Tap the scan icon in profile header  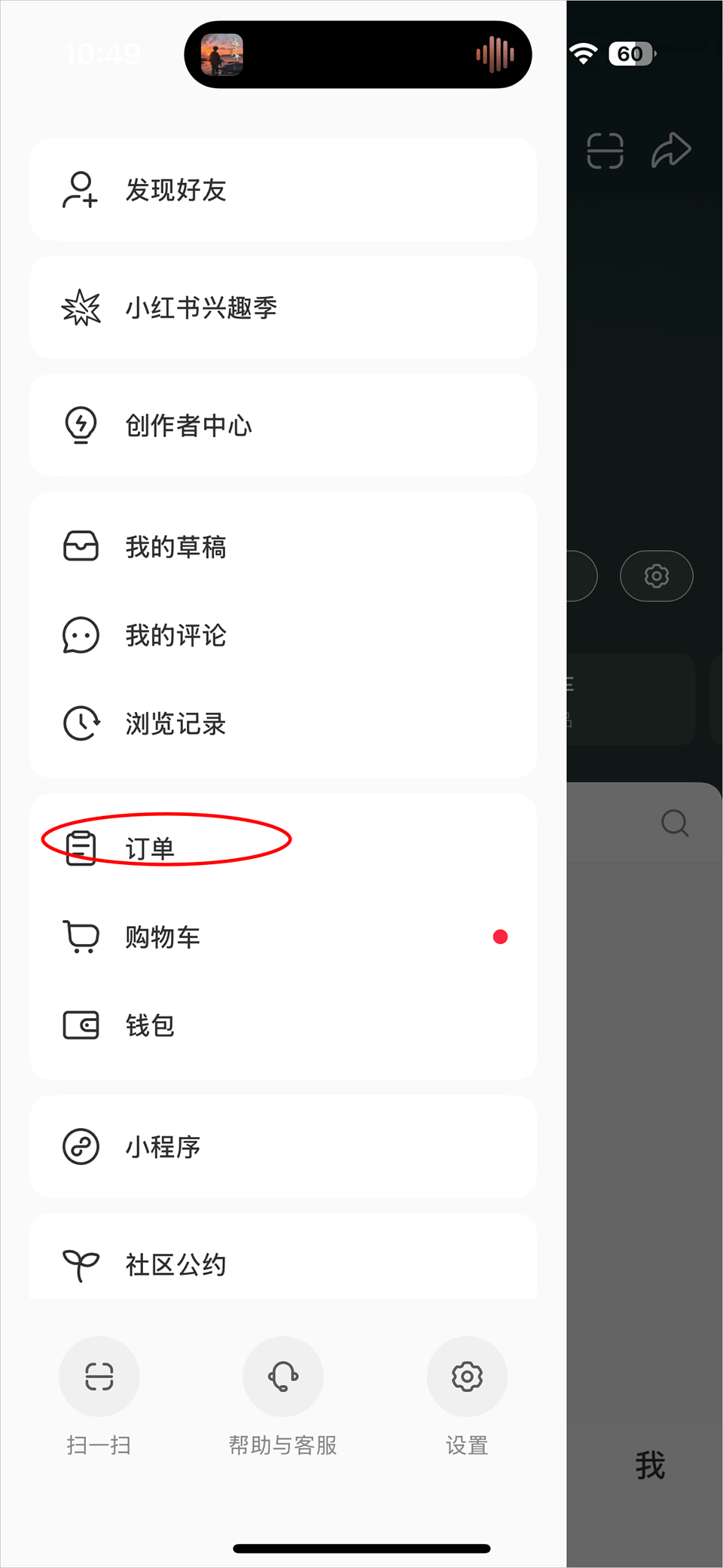tap(605, 150)
